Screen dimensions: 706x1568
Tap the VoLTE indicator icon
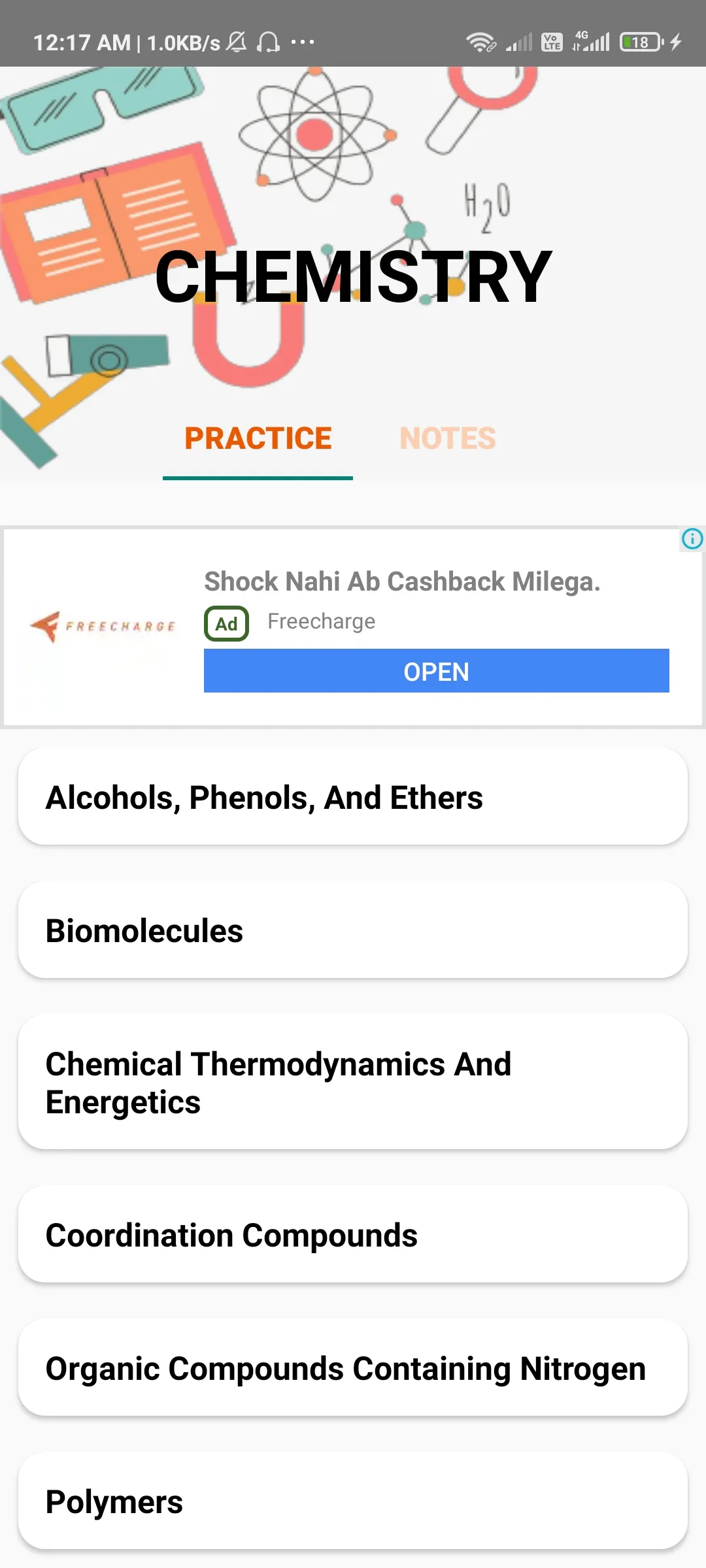click(x=551, y=41)
